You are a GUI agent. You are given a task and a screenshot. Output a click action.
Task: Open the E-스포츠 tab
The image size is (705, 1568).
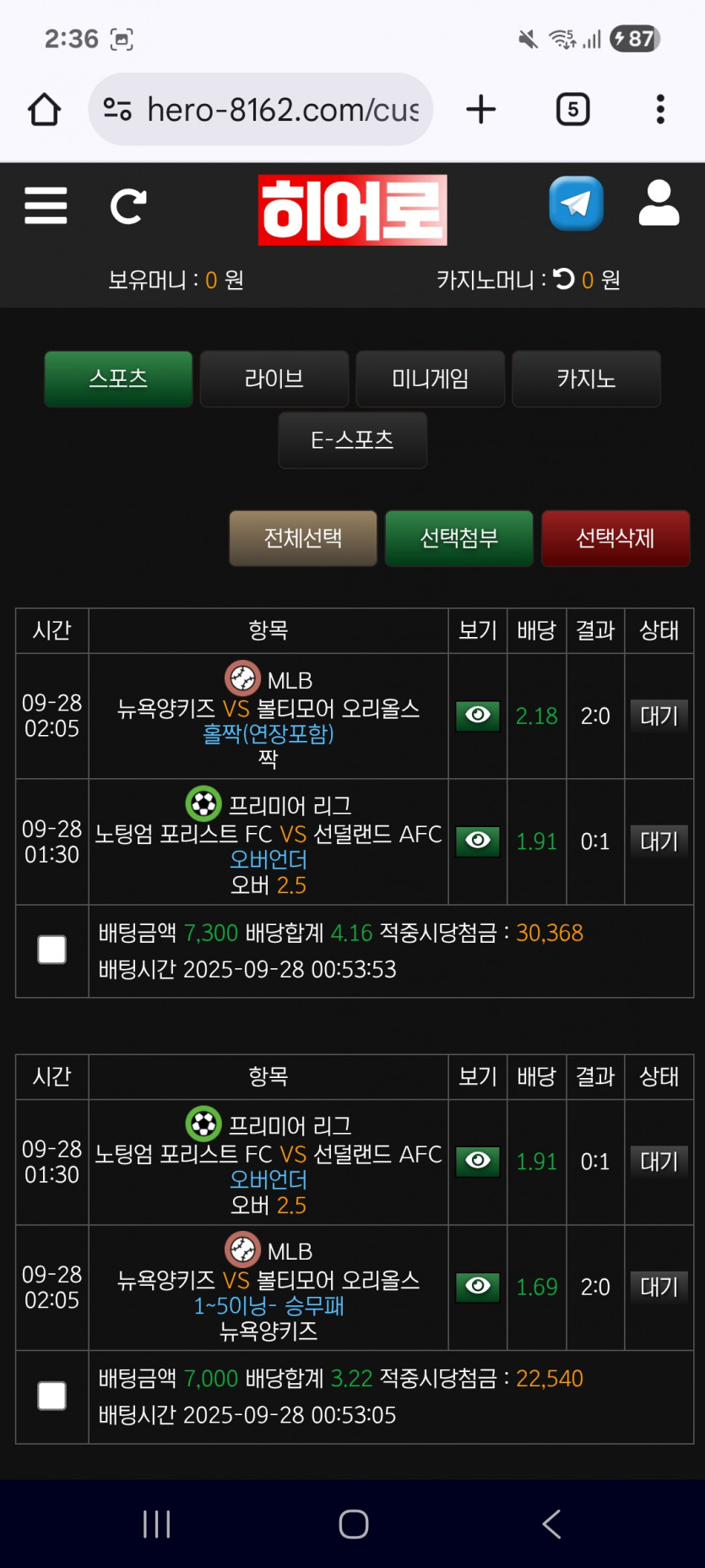[x=352, y=440]
